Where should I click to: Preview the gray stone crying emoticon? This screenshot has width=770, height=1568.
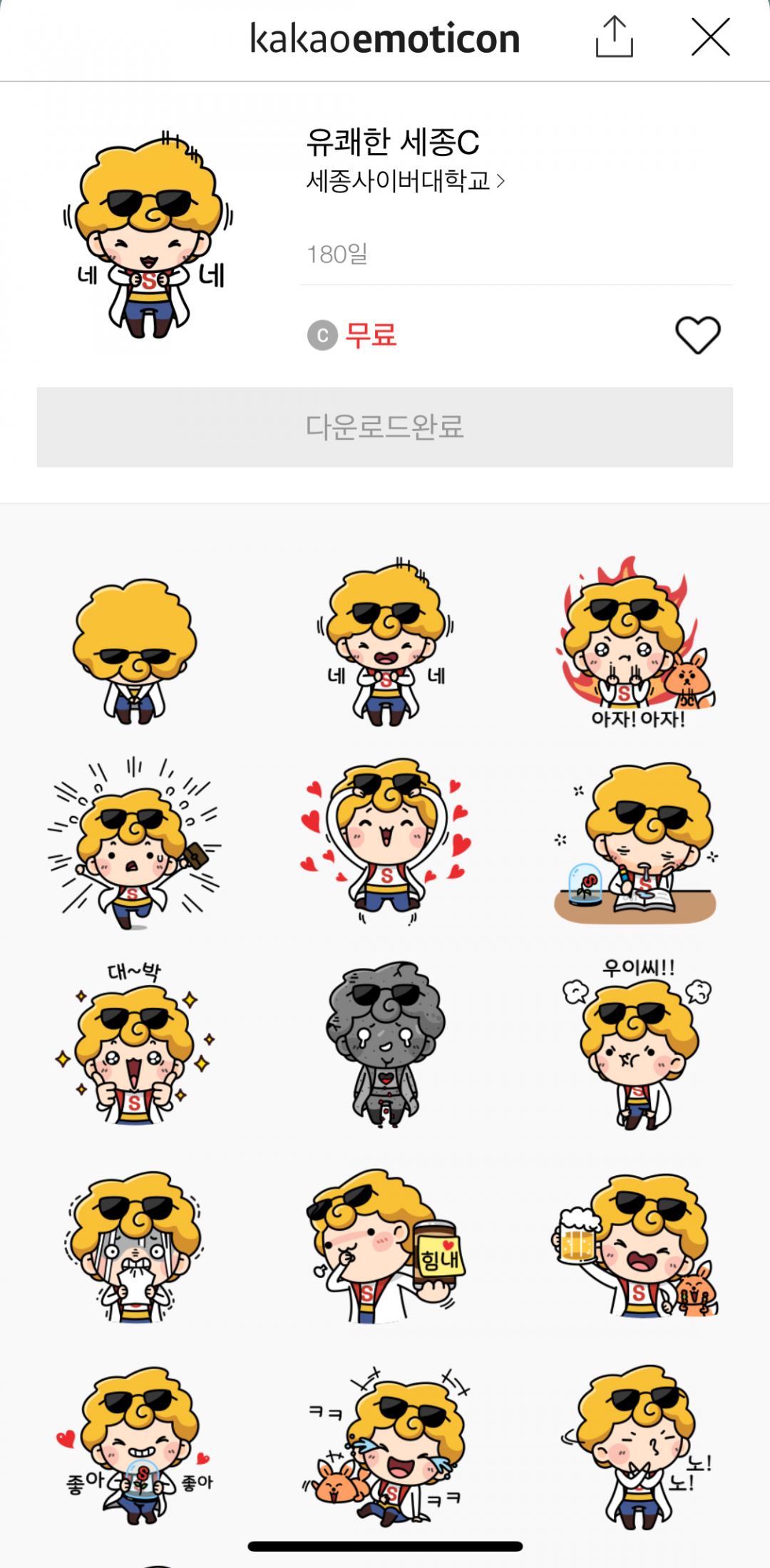[x=386, y=1044]
